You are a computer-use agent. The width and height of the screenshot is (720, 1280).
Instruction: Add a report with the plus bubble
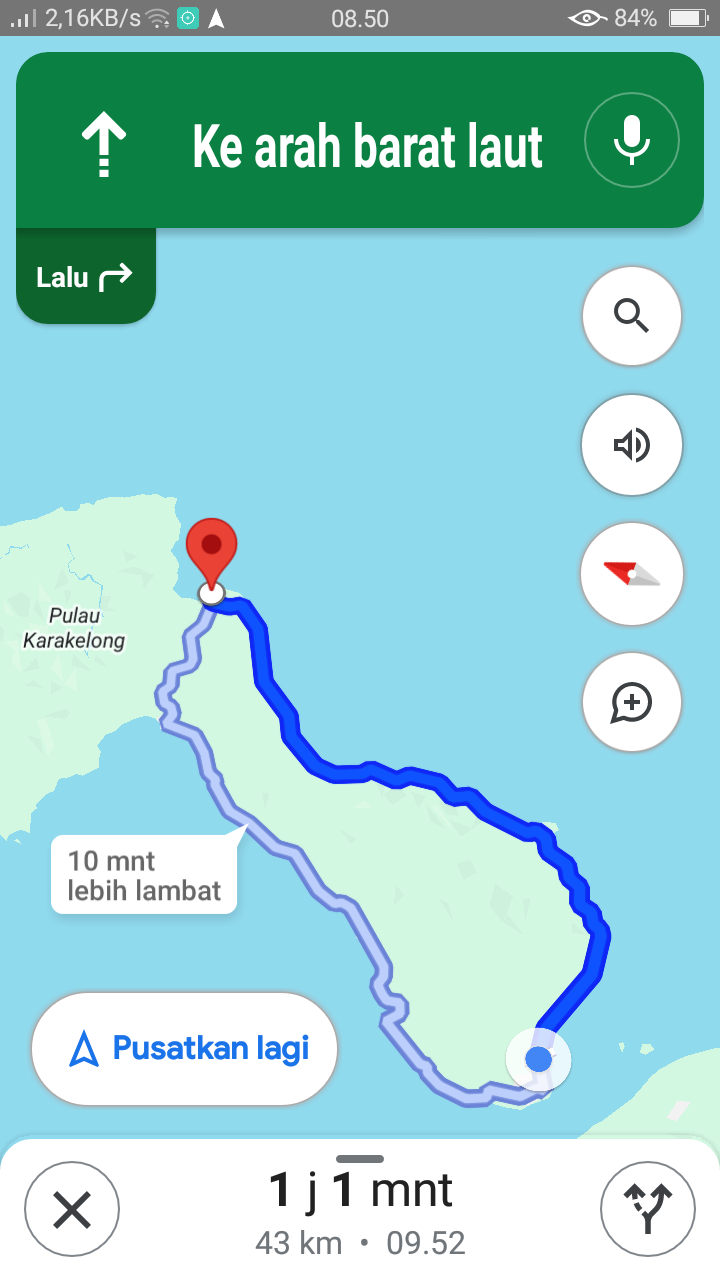(631, 703)
